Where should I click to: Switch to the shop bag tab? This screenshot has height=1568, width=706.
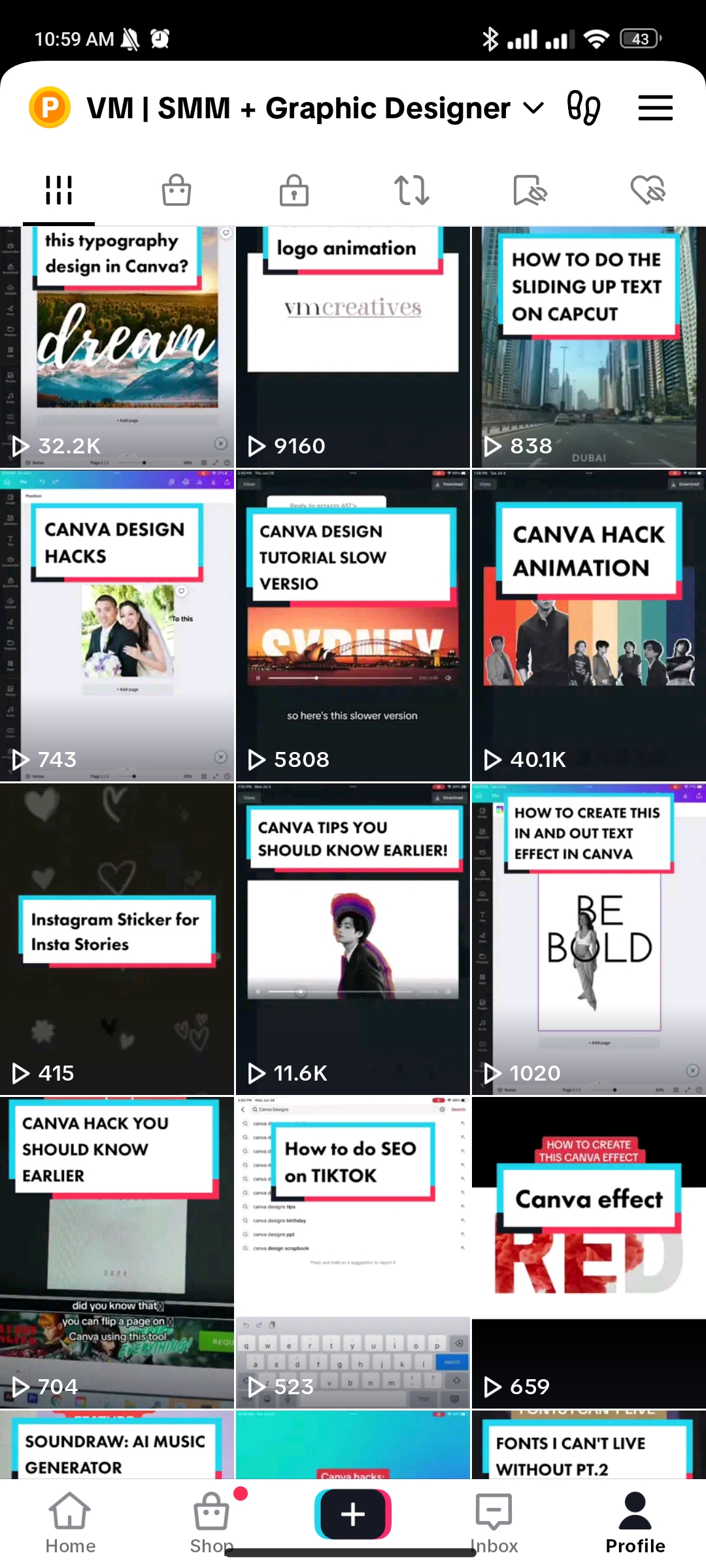176,191
